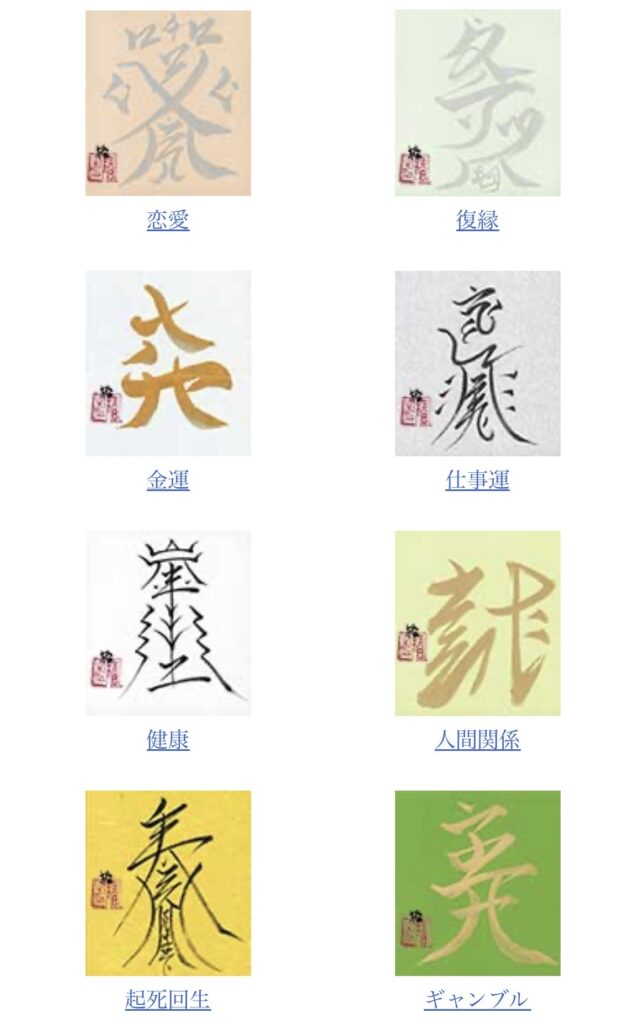The image size is (629, 1024).
Task: Open the calligraphy image above 仕事運
Action: pos(477,363)
